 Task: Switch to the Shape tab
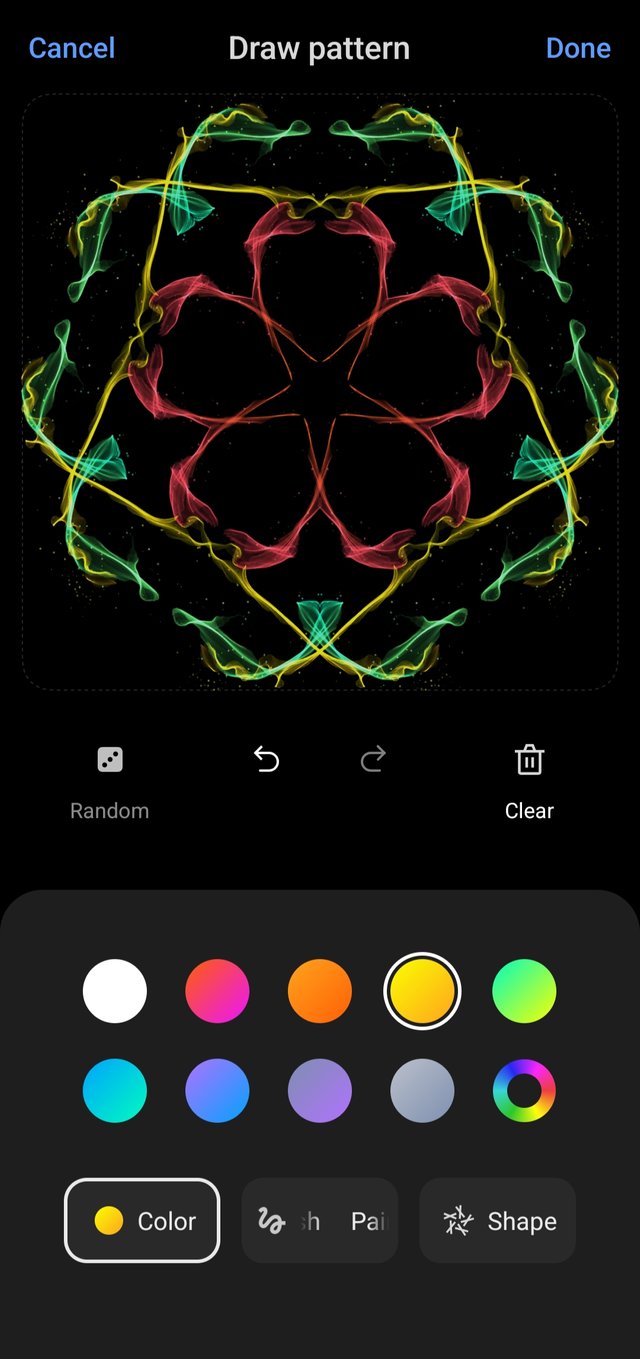coord(498,1221)
